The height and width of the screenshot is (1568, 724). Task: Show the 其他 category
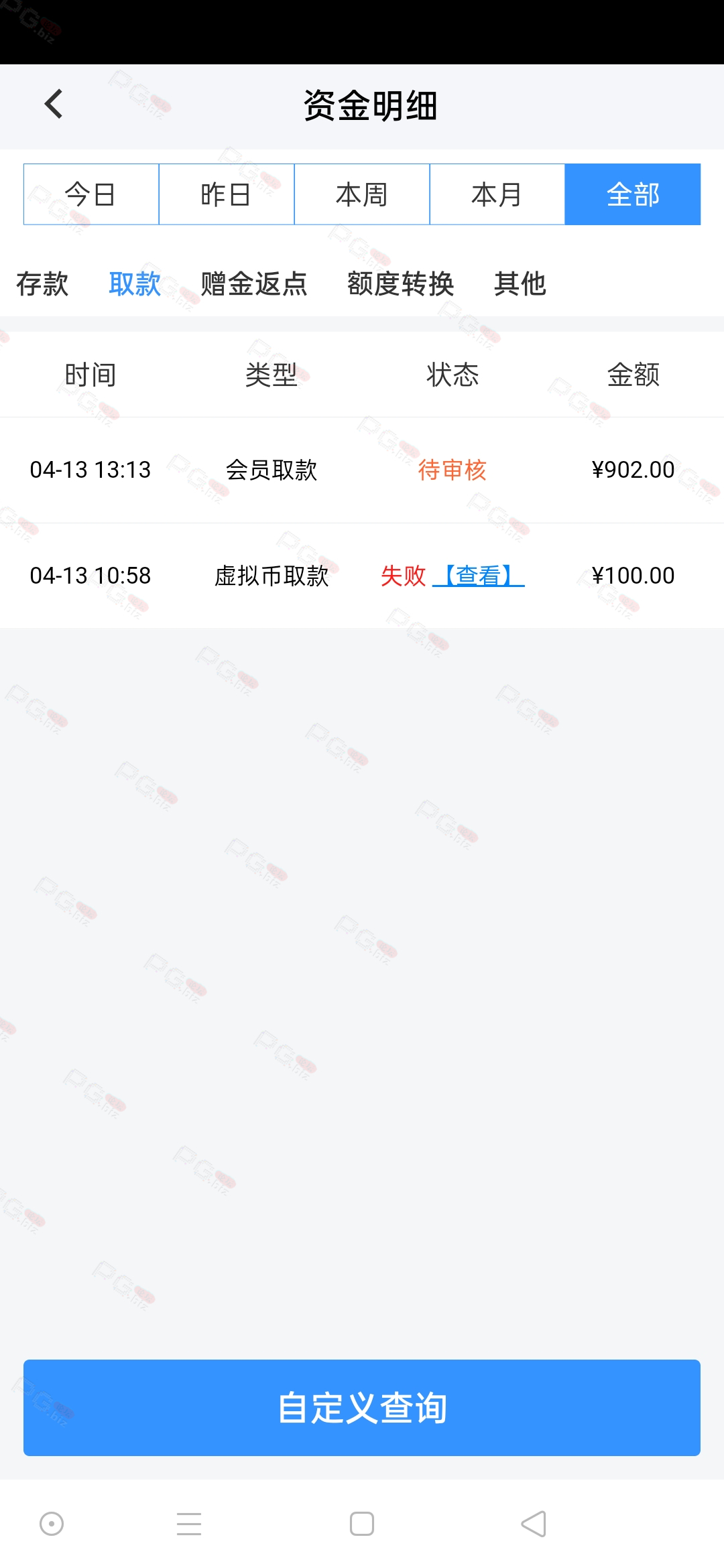[x=520, y=284]
